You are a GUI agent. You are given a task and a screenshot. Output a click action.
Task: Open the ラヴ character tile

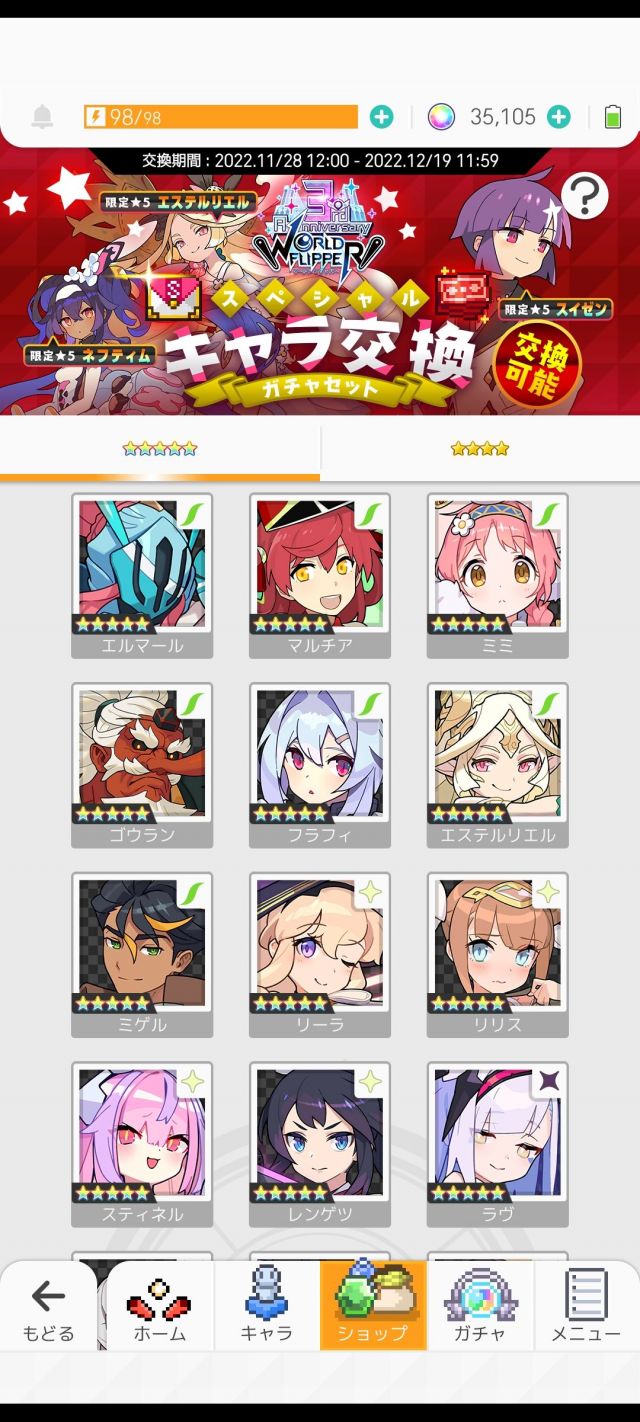point(498,1144)
